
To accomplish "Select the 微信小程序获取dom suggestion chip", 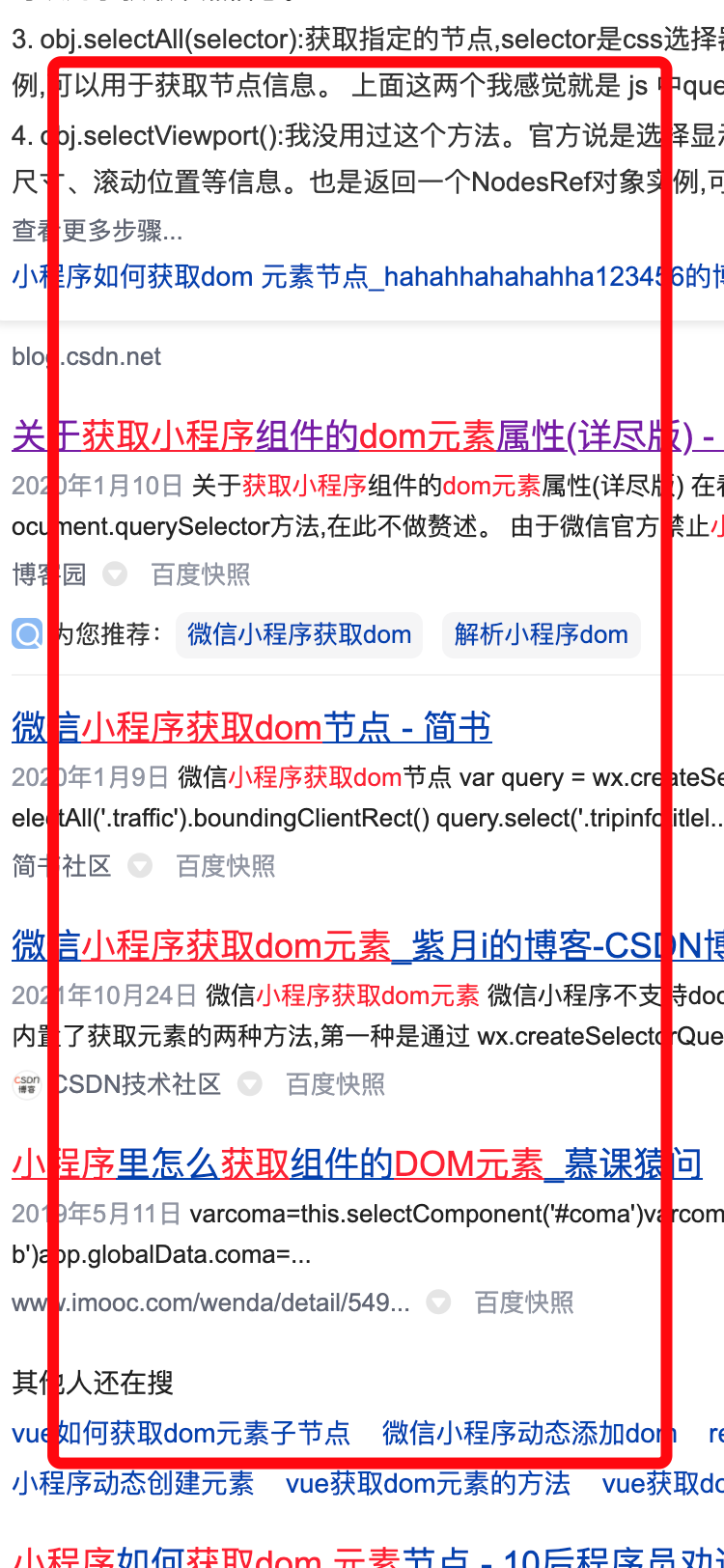I will click(299, 634).
